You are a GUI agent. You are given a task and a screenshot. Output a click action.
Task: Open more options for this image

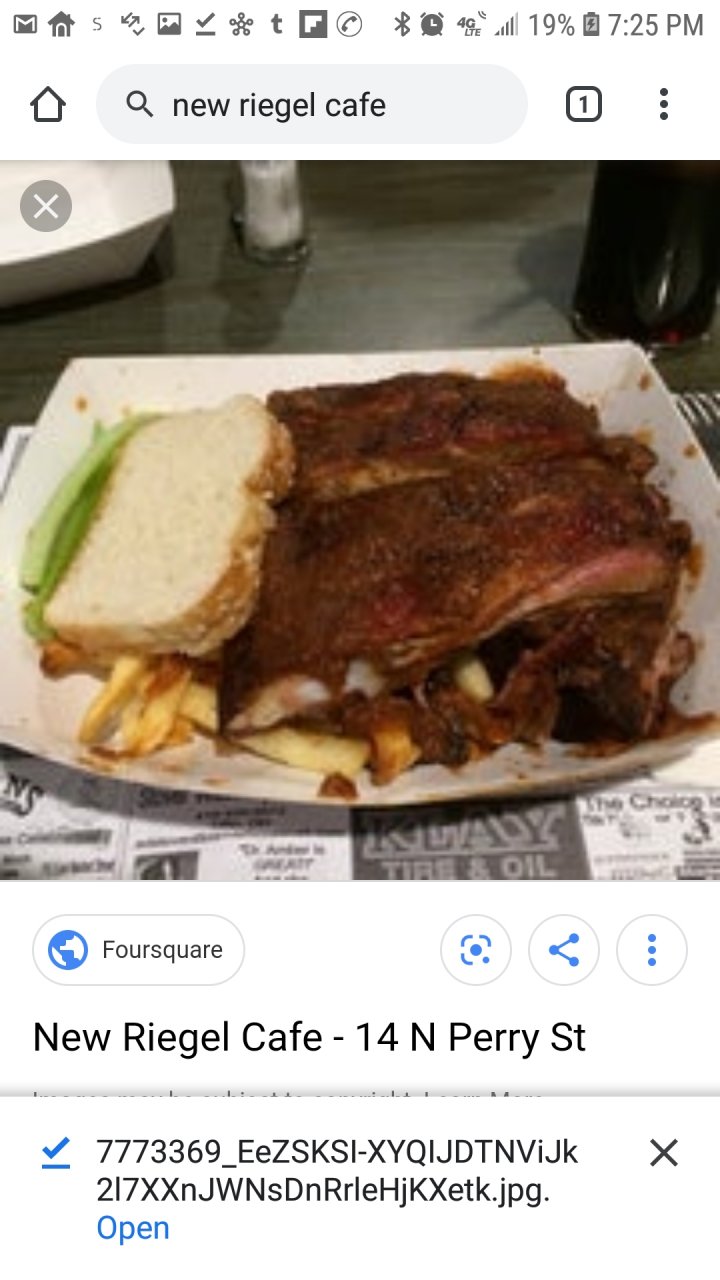pyautogui.click(x=652, y=950)
